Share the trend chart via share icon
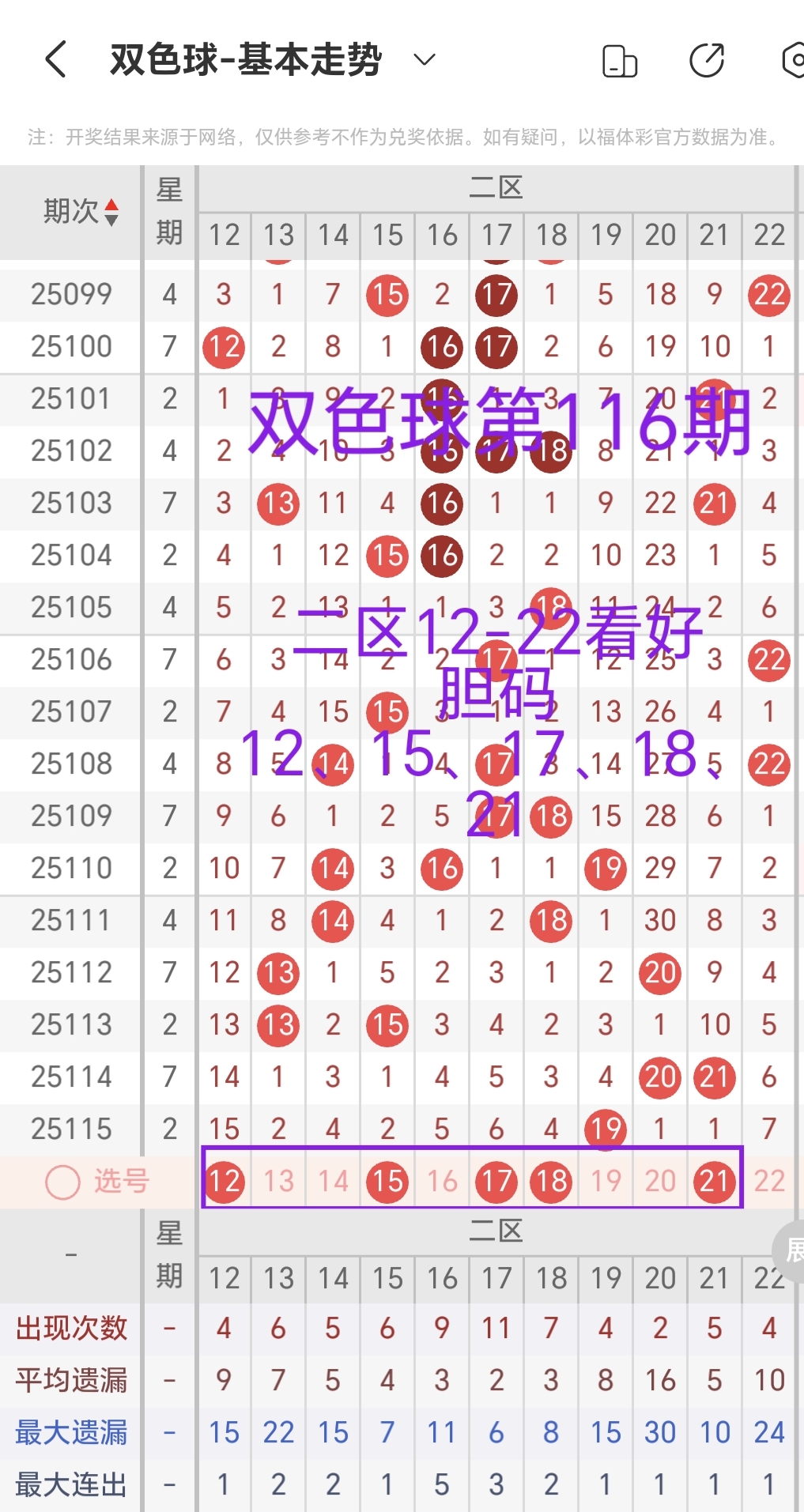 pyautogui.click(x=708, y=58)
